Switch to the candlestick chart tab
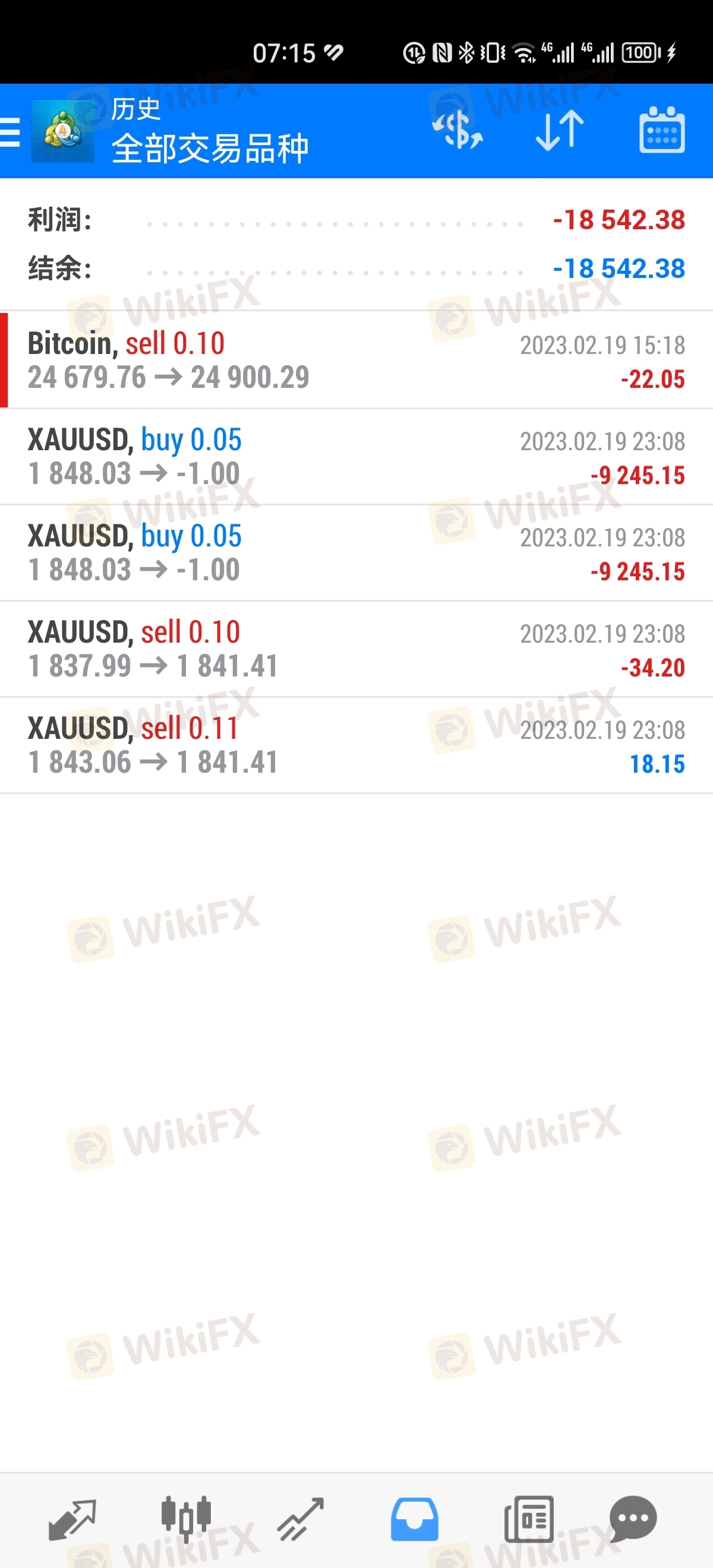Image resolution: width=713 pixels, height=1568 pixels. (186, 1519)
